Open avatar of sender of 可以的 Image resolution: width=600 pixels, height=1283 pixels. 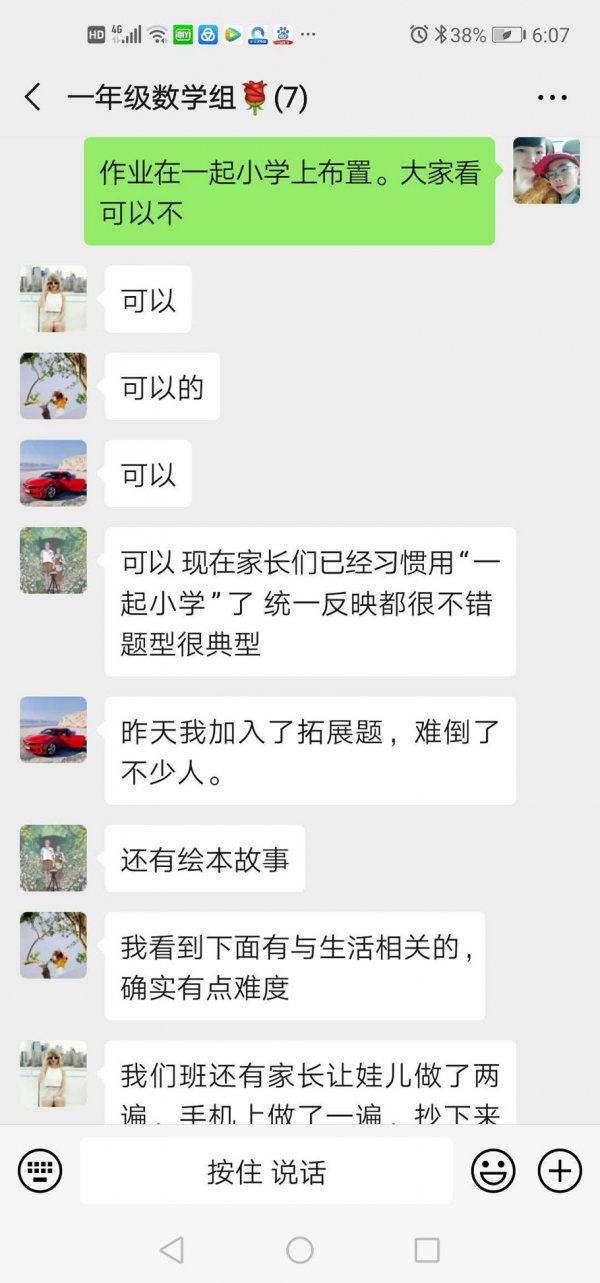pos(53,386)
